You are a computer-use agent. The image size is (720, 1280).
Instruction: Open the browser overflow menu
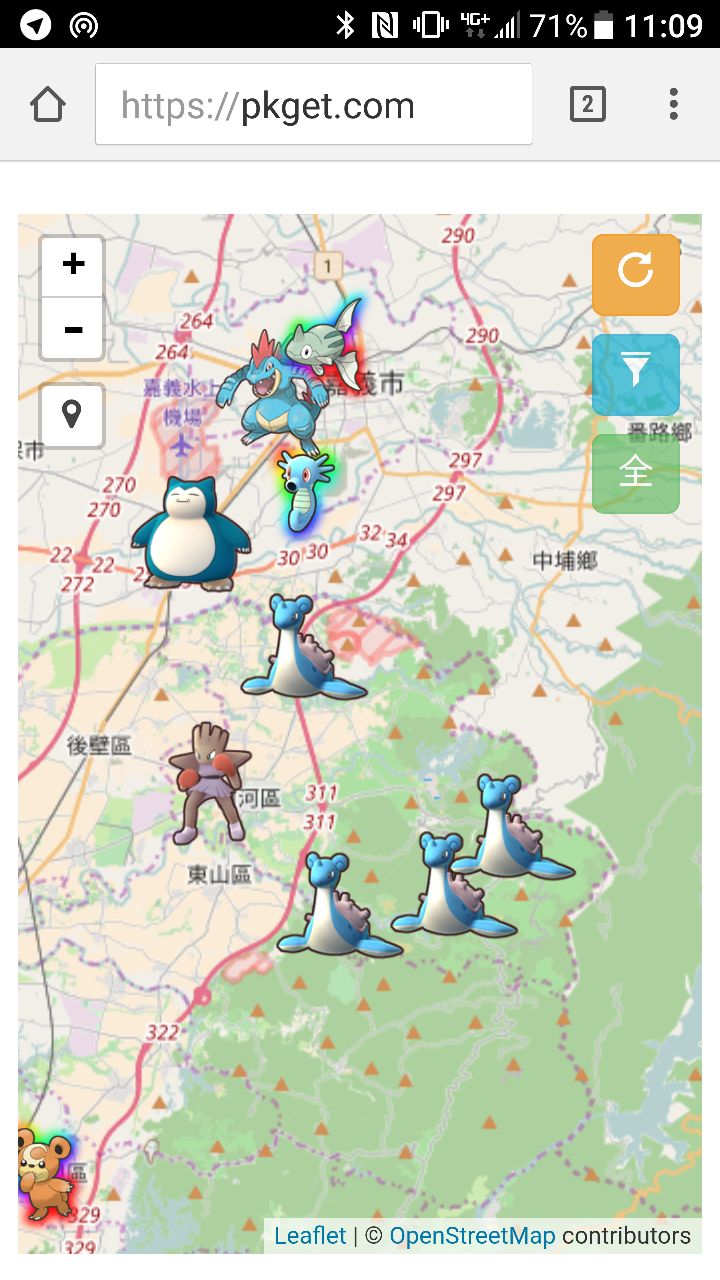pyautogui.click(x=673, y=104)
